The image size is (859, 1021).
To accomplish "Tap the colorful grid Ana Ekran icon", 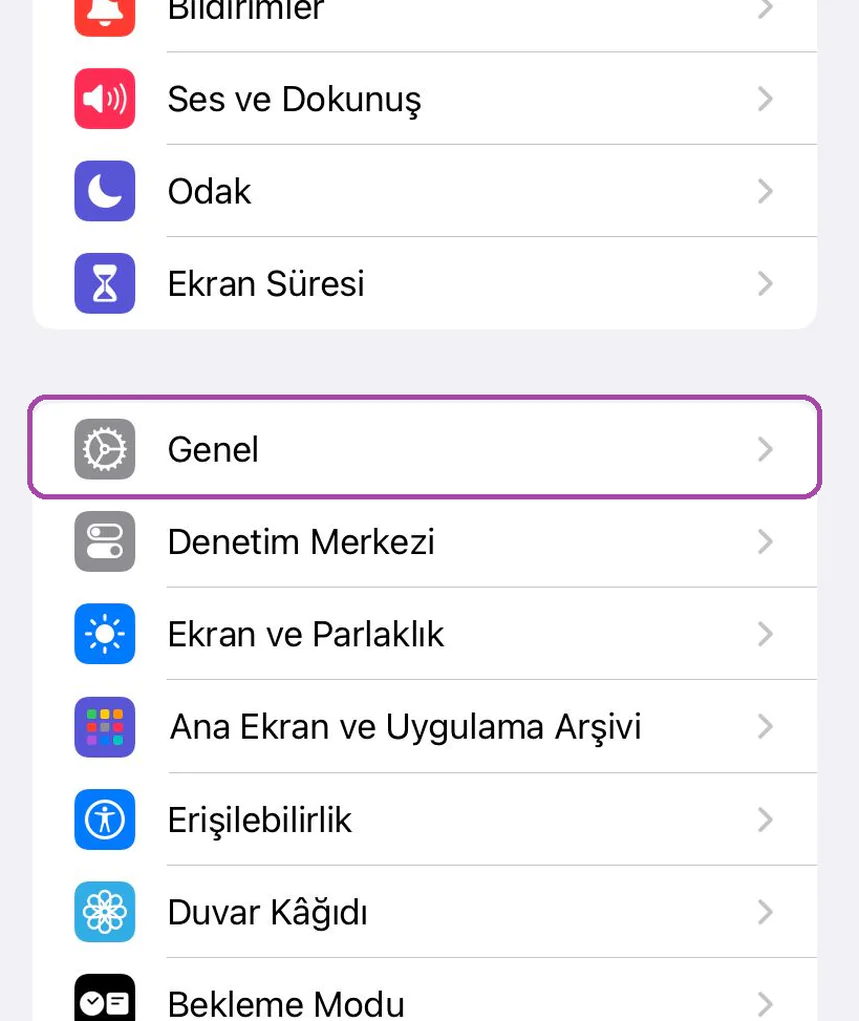I will 104,726.
